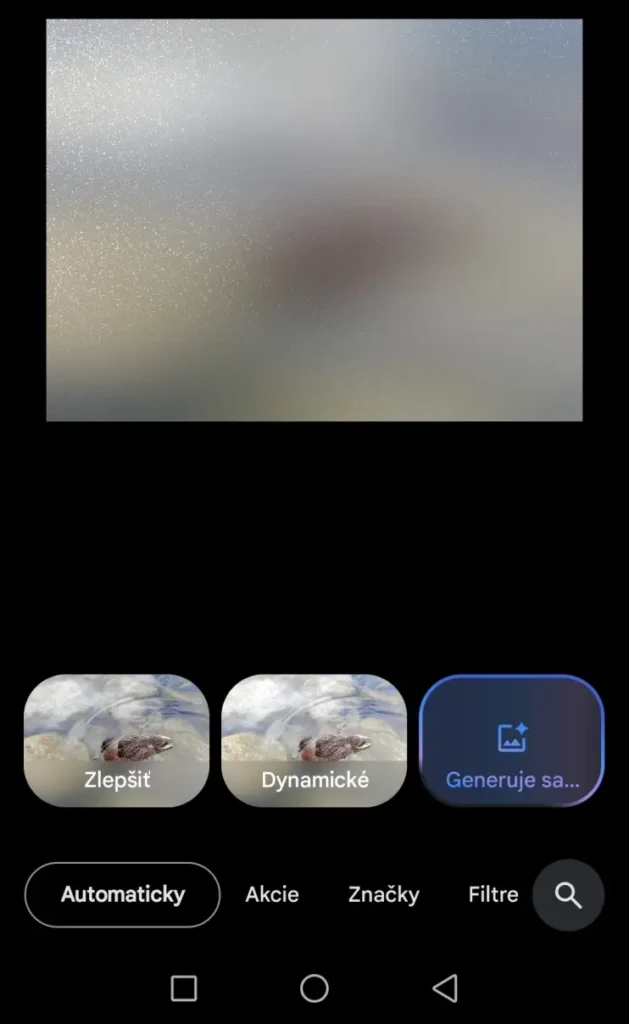Go back using the system back button
The image size is (629, 1024).
pos(445,989)
